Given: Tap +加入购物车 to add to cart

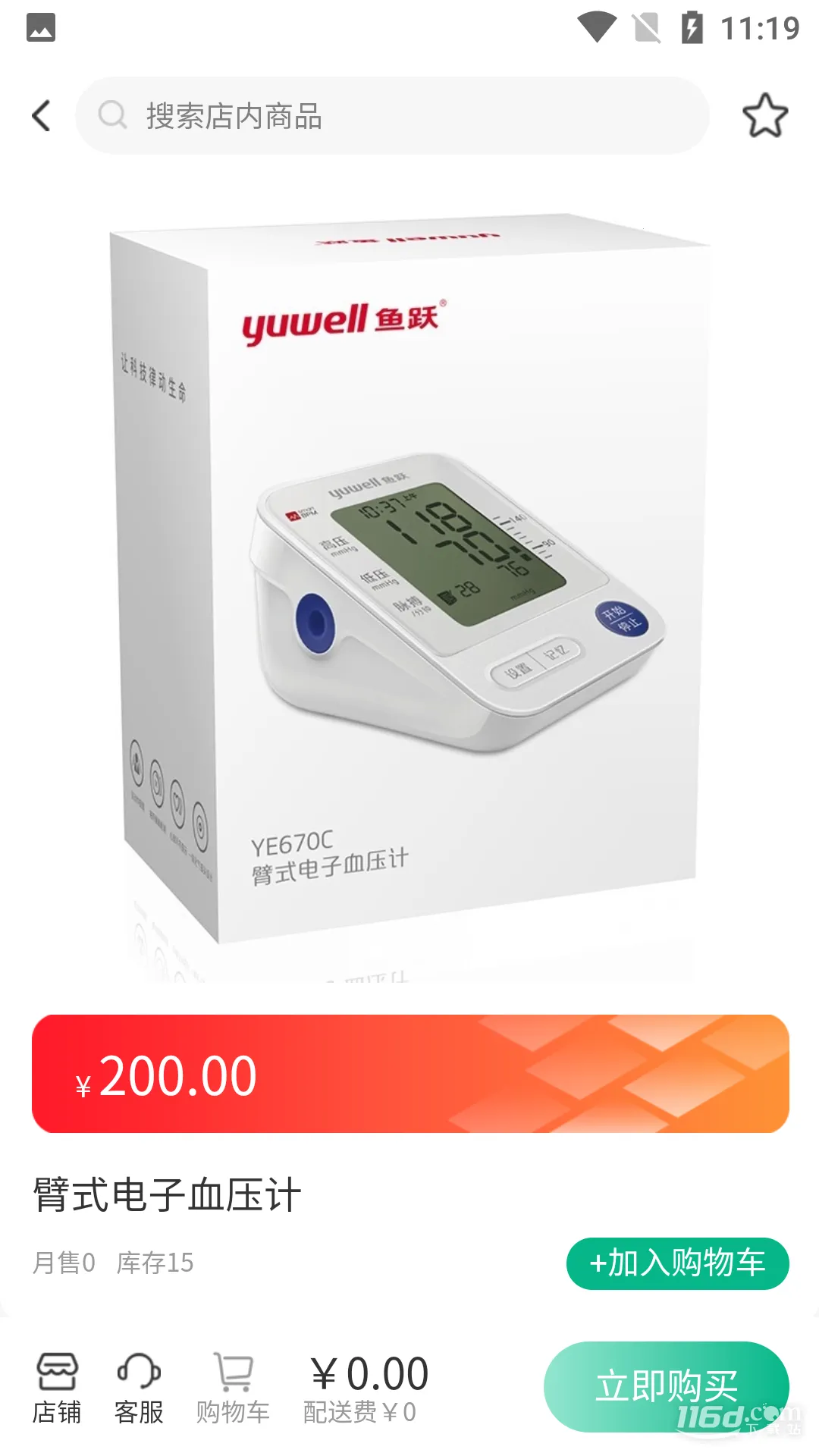Looking at the screenshot, I should (677, 1263).
